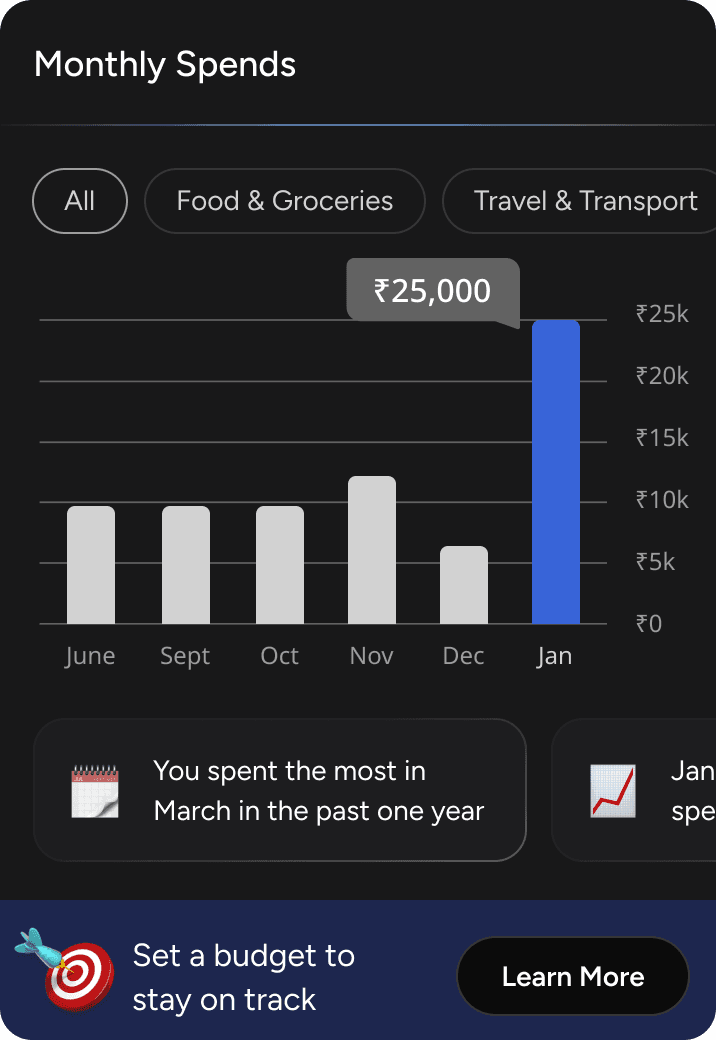Filter spends by Travel & Transport
Image resolution: width=716 pixels, height=1040 pixels.
[x=584, y=201]
